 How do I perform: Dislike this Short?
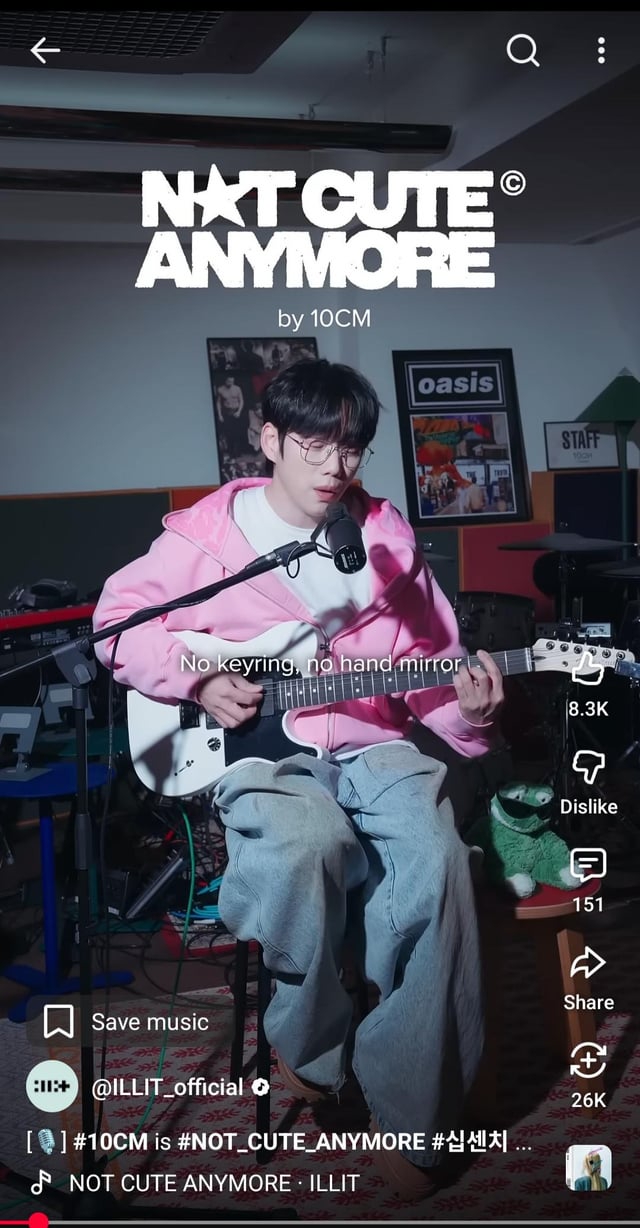[x=588, y=768]
